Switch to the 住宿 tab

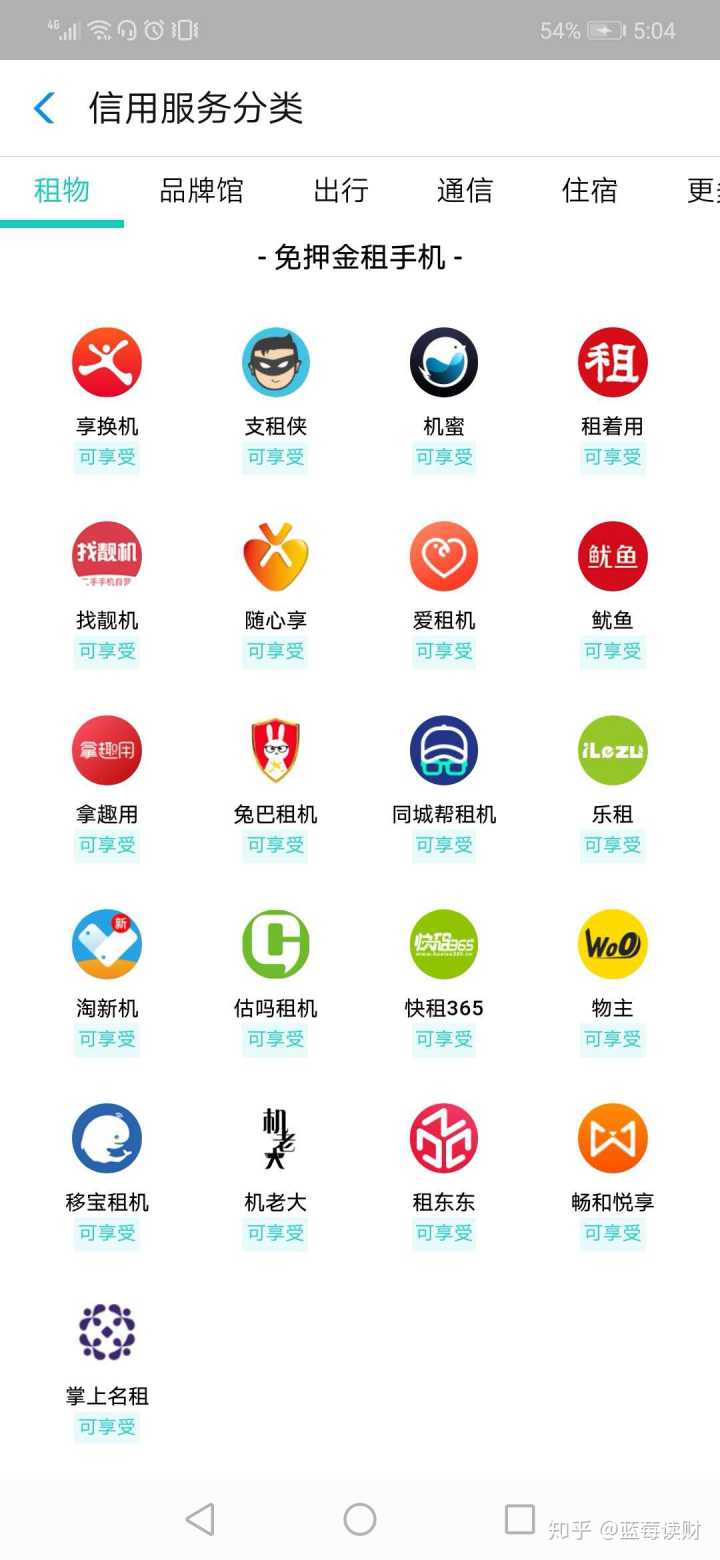point(589,190)
